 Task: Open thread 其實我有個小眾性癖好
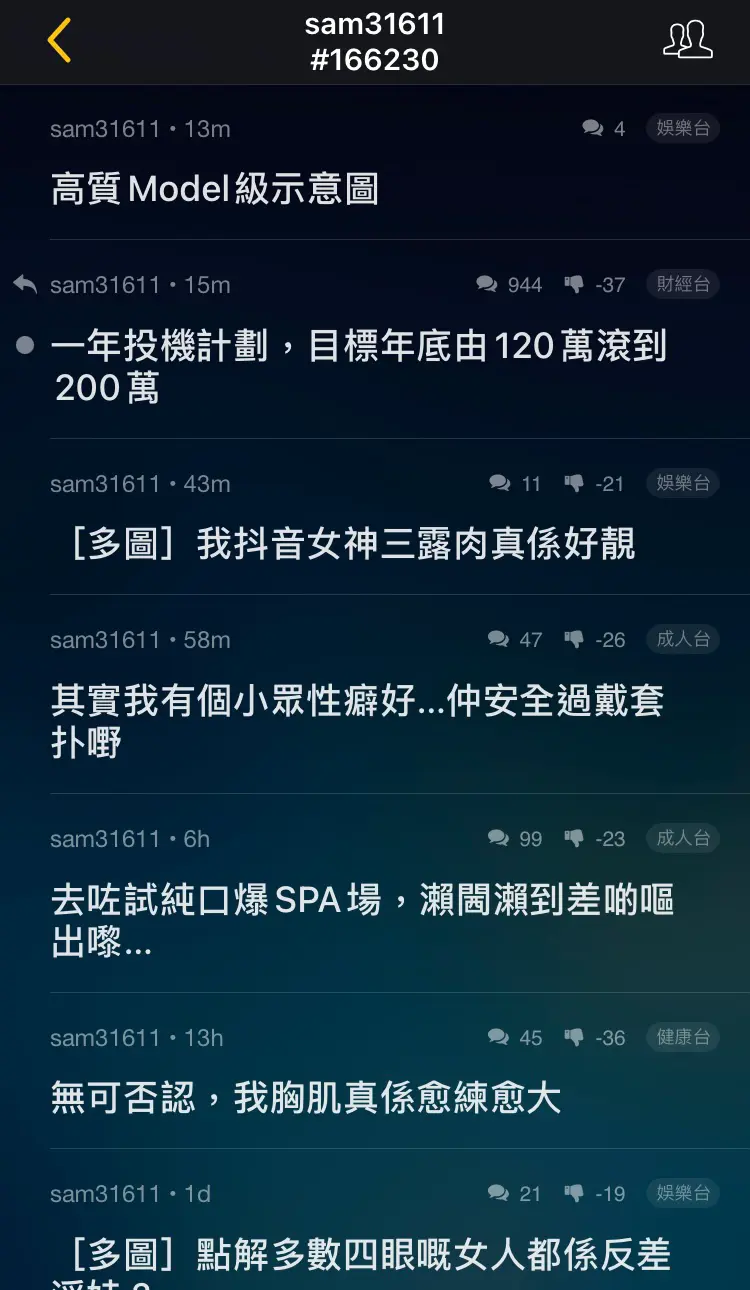tap(358, 722)
